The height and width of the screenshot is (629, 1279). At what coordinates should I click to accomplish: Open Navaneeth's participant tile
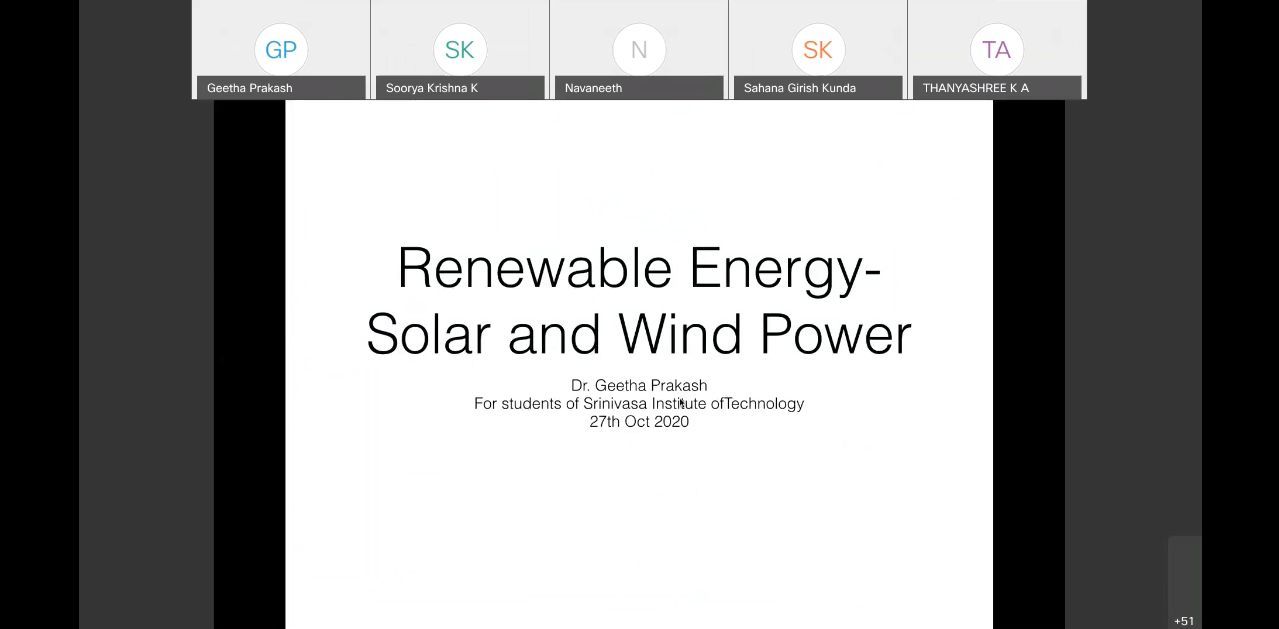[638, 49]
